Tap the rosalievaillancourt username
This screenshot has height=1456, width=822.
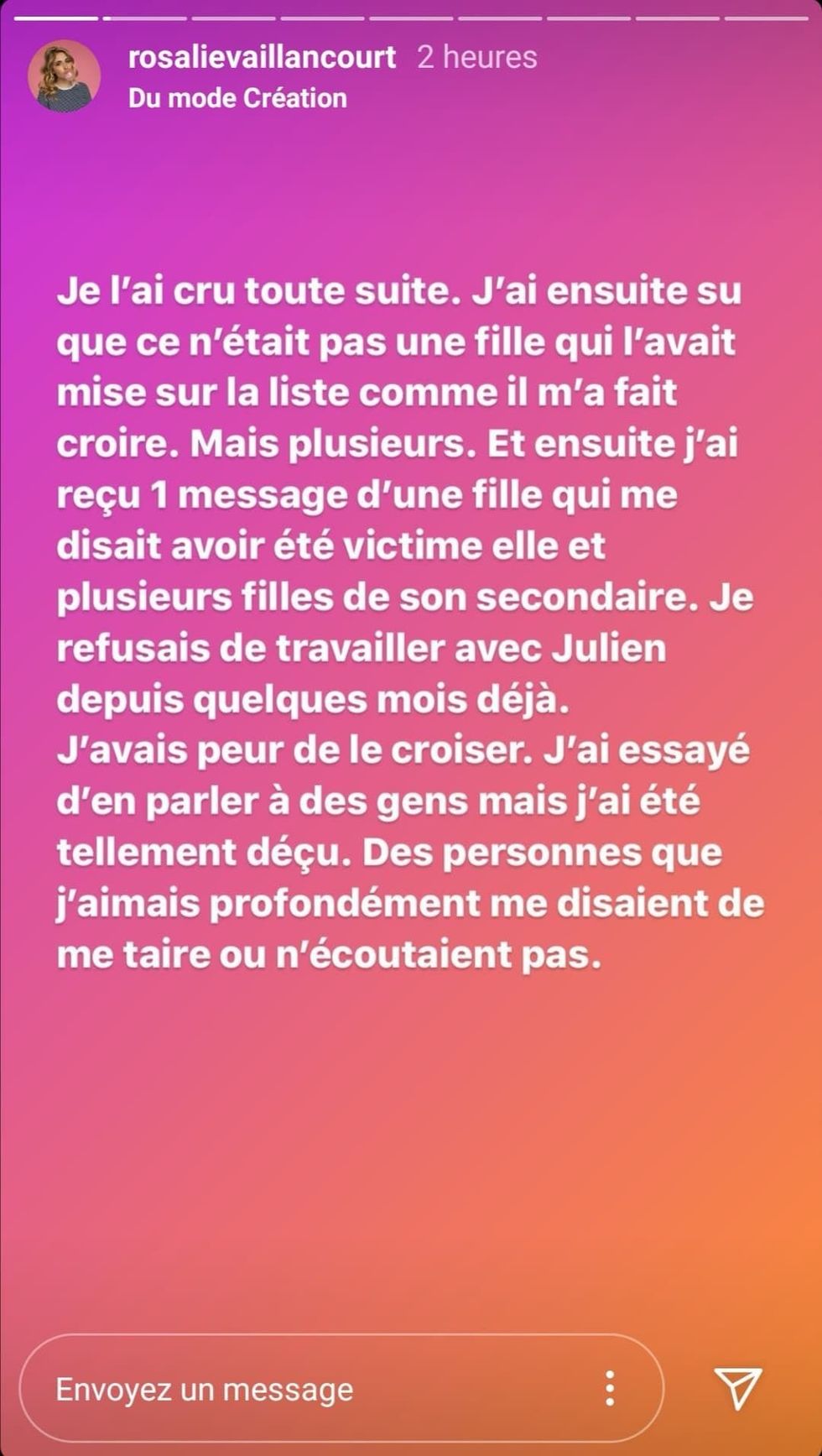click(262, 57)
